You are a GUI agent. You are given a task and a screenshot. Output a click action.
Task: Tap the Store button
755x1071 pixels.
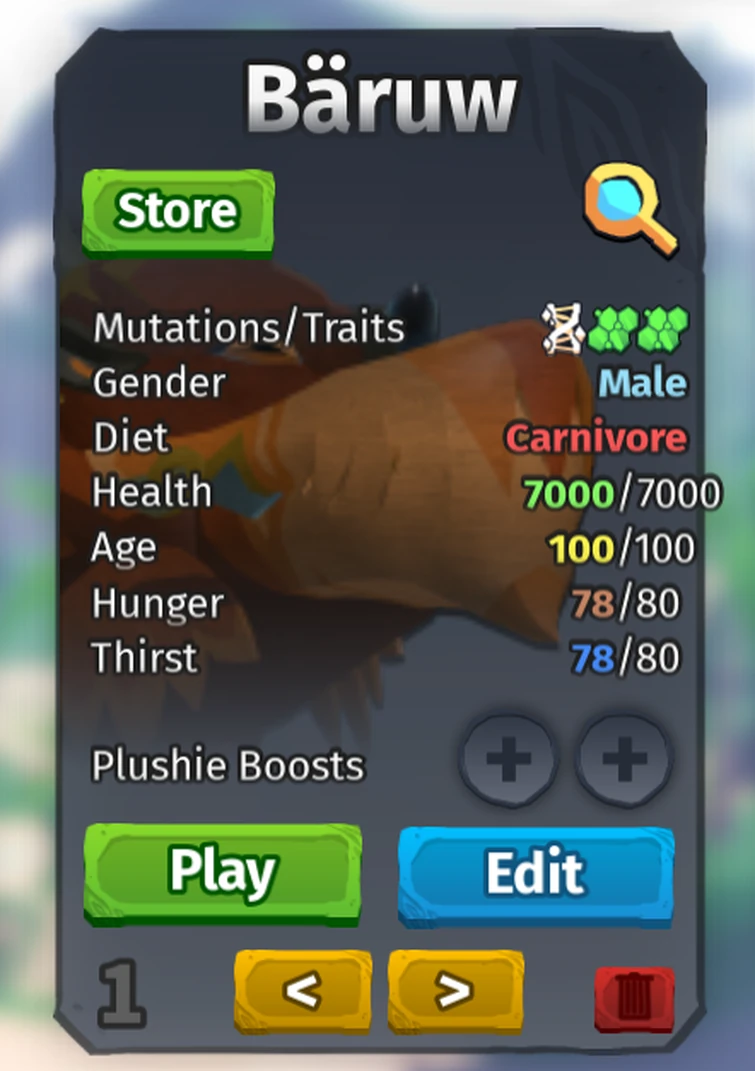pos(177,211)
